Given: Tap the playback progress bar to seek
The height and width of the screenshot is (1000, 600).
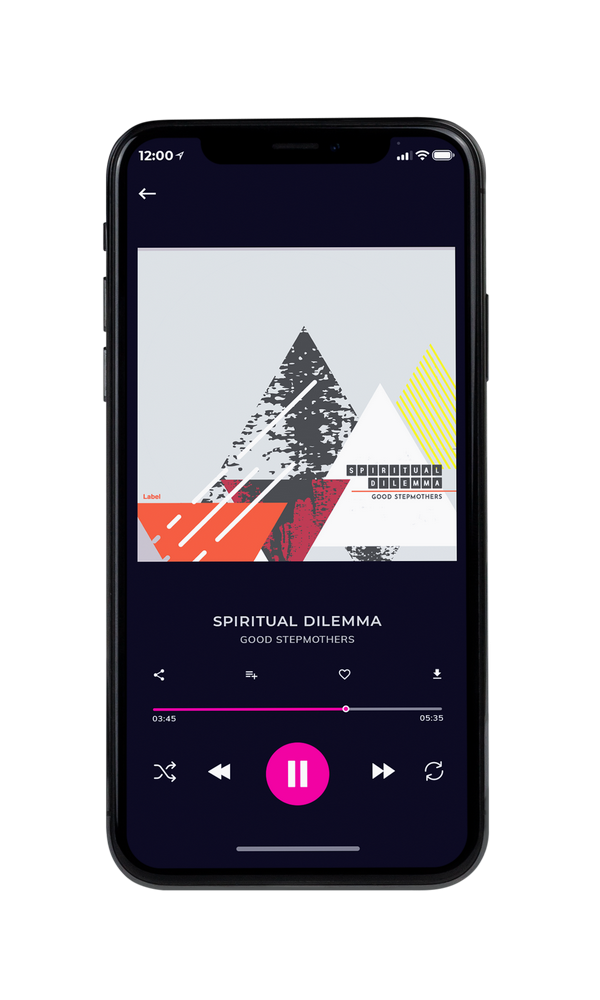Looking at the screenshot, I should [x=297, y=709].
